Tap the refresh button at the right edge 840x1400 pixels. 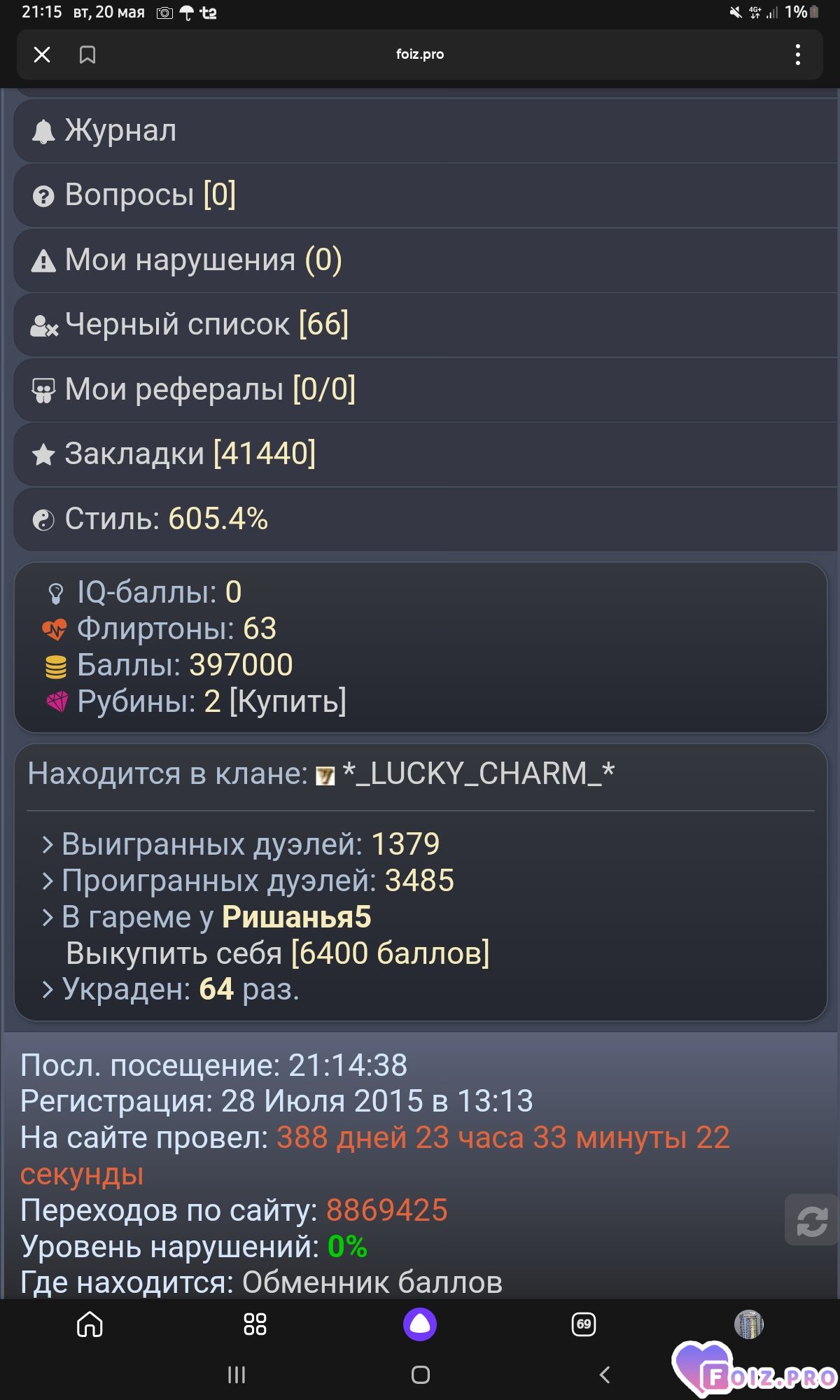pos(812,1220)
